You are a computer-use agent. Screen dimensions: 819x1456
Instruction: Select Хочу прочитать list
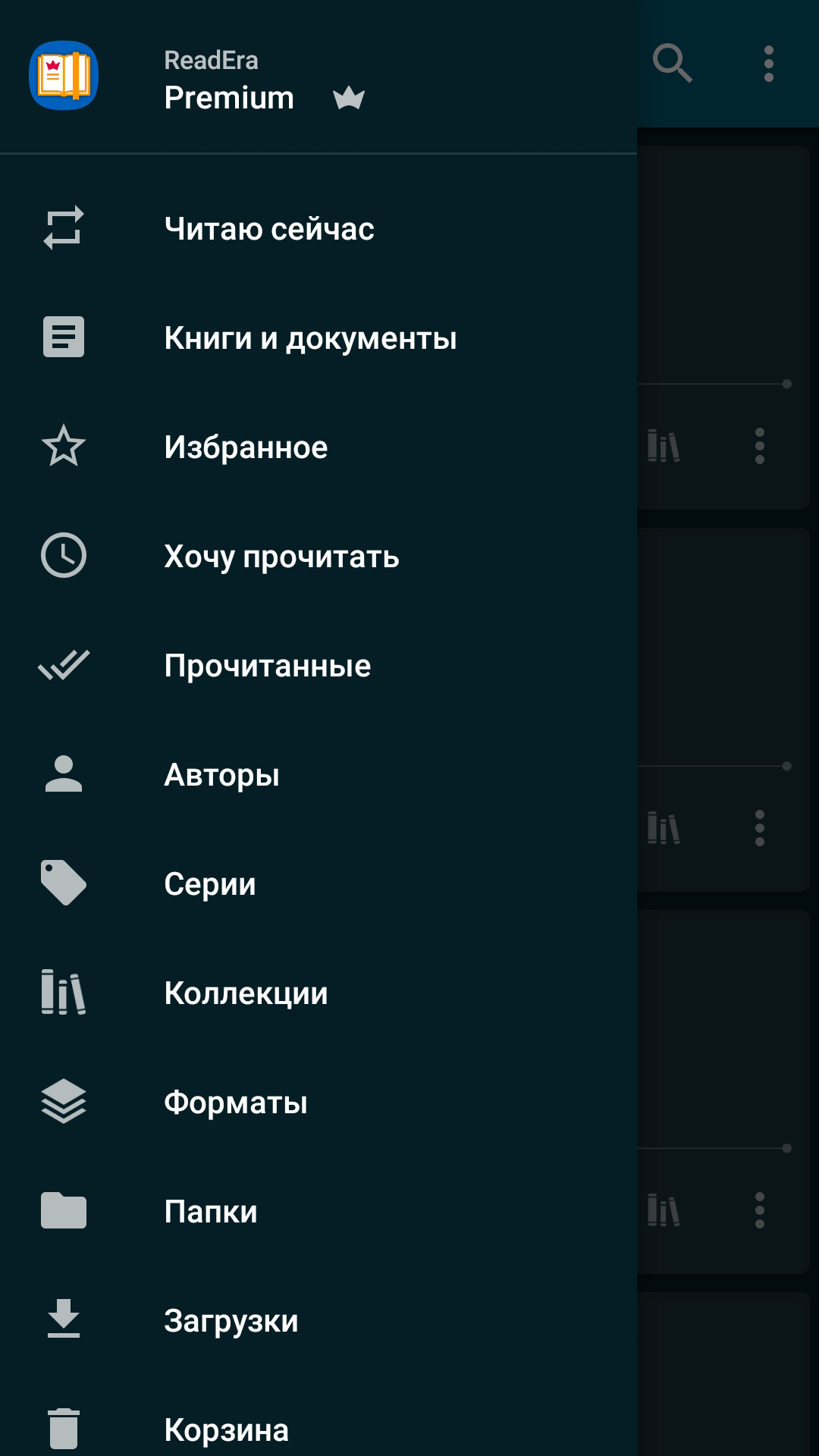point(281,556)
